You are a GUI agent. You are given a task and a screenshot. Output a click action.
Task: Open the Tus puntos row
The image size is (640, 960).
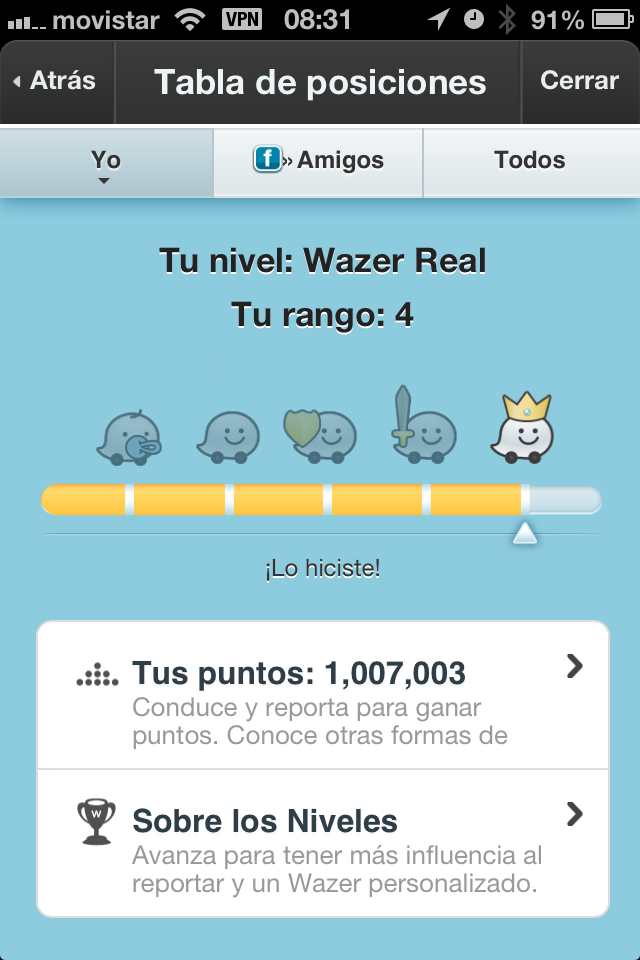pos(322,696)
